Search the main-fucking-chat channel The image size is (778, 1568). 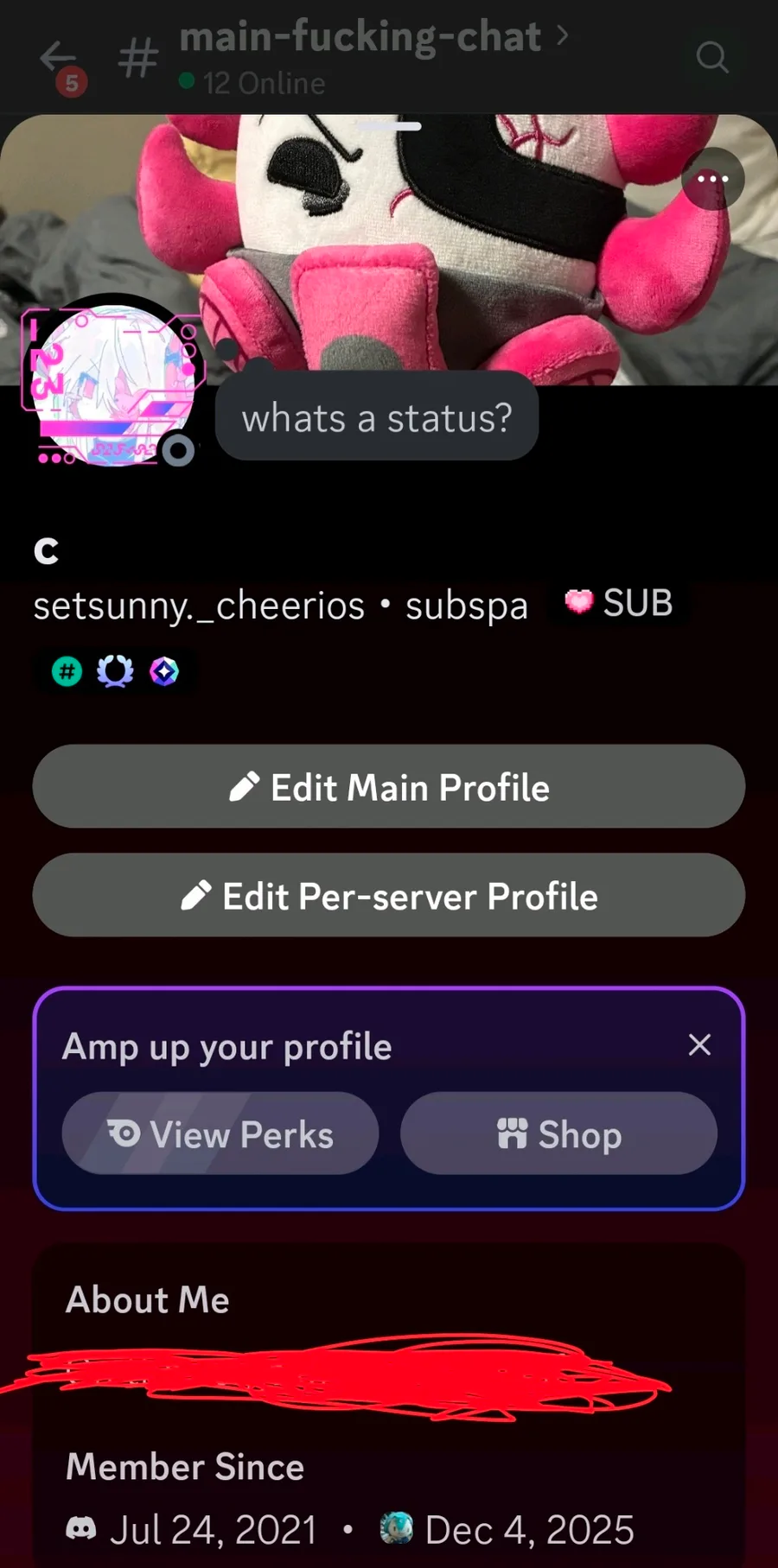tap(712, 58)
